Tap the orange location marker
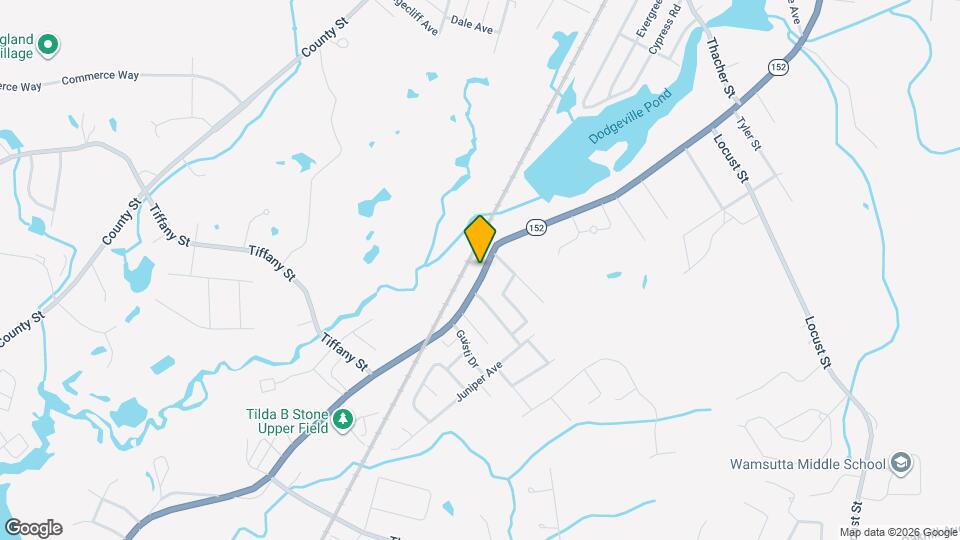Viewport: 960px width, 540px height. [x=480, y=238]
